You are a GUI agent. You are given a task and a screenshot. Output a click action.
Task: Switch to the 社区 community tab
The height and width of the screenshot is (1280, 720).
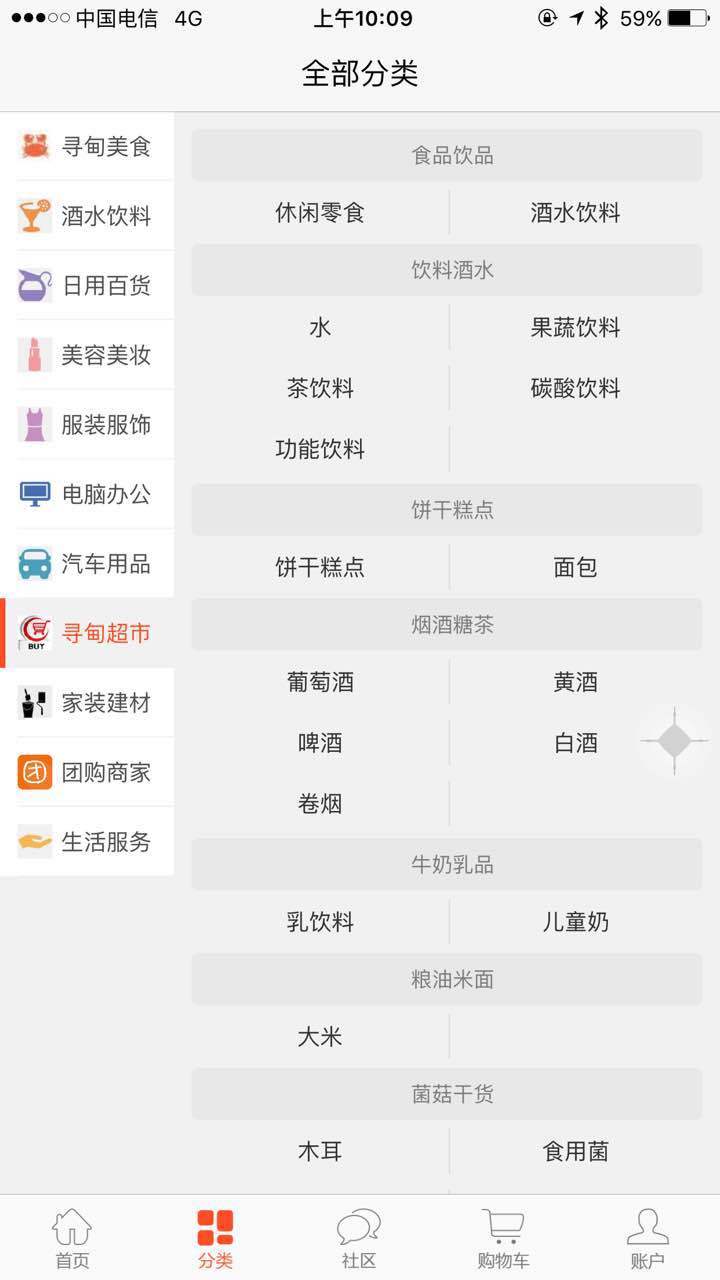pyautogui.click(x=359, y=1238)
